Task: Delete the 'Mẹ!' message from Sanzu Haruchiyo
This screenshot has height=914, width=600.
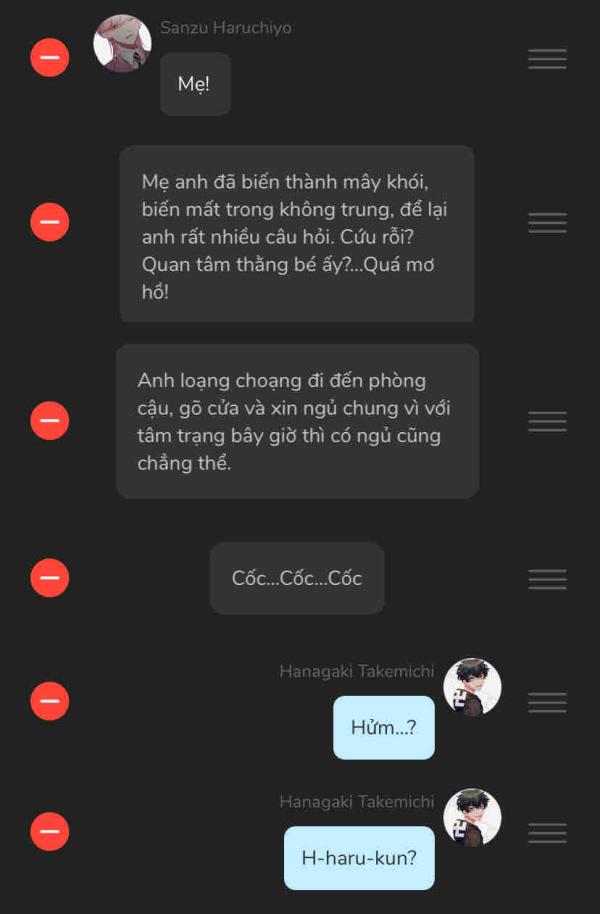Action: [x=50, y=58]
